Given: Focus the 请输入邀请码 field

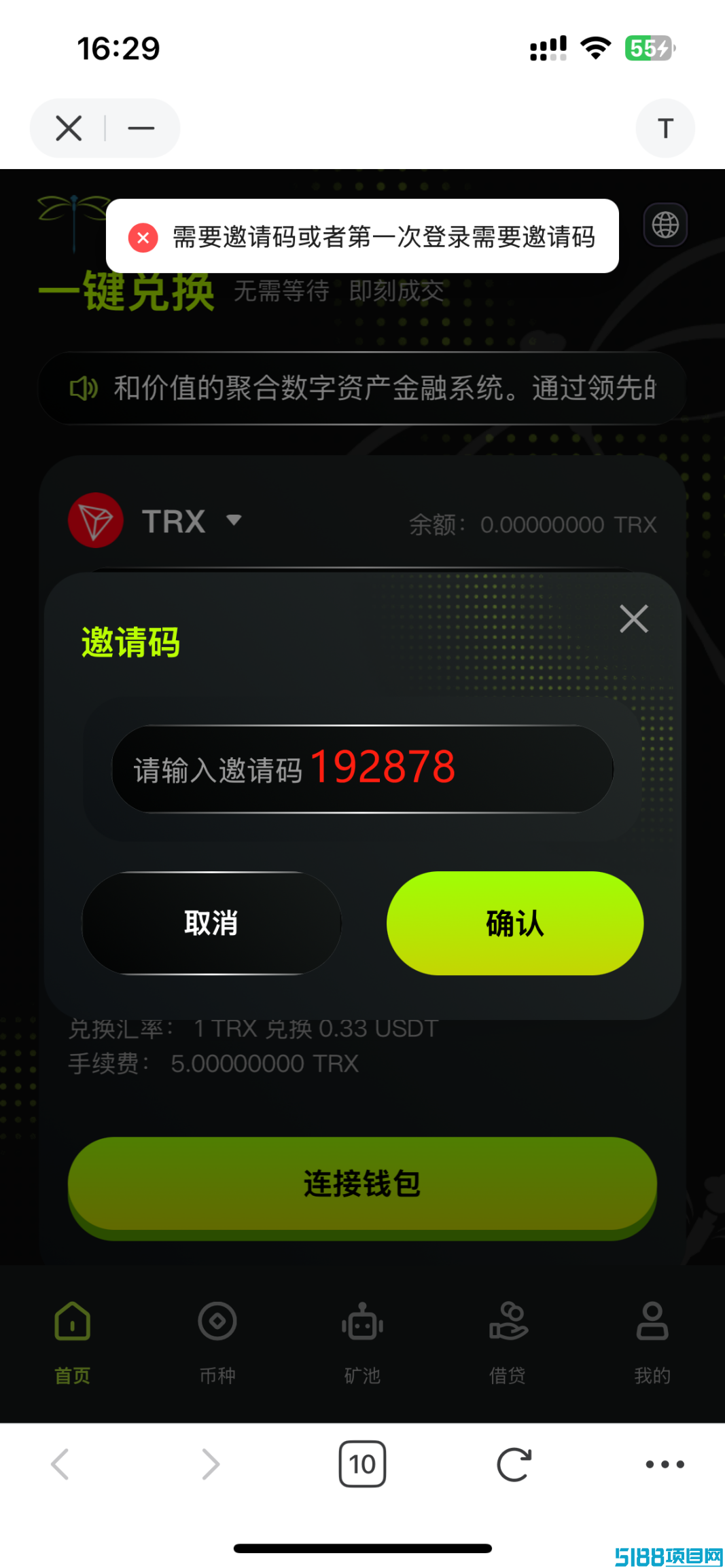Looking at the screenshot, I should point(363,769).
